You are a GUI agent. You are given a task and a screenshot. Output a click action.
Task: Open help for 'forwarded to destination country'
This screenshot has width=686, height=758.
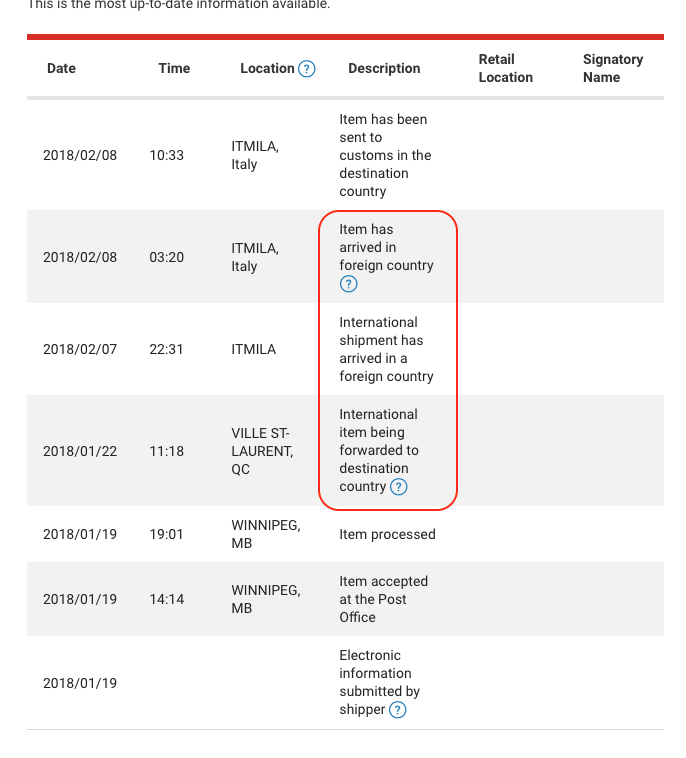399,487
